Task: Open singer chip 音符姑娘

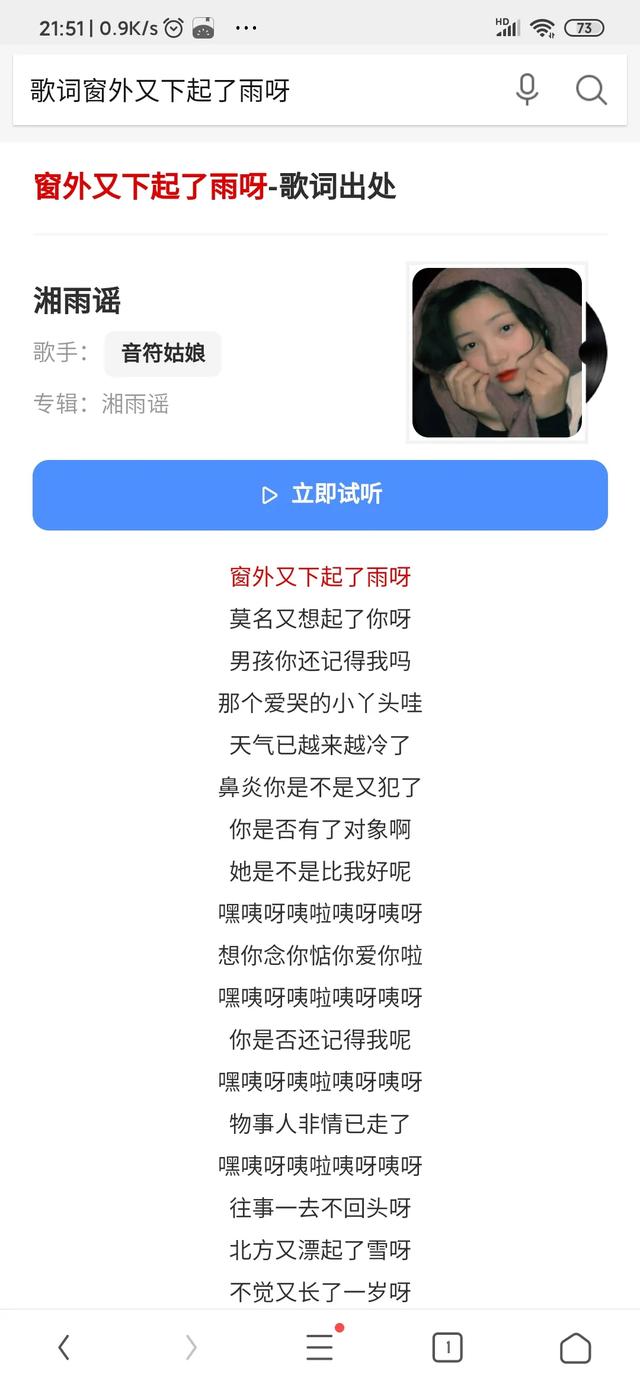Action: pos(163,353)
